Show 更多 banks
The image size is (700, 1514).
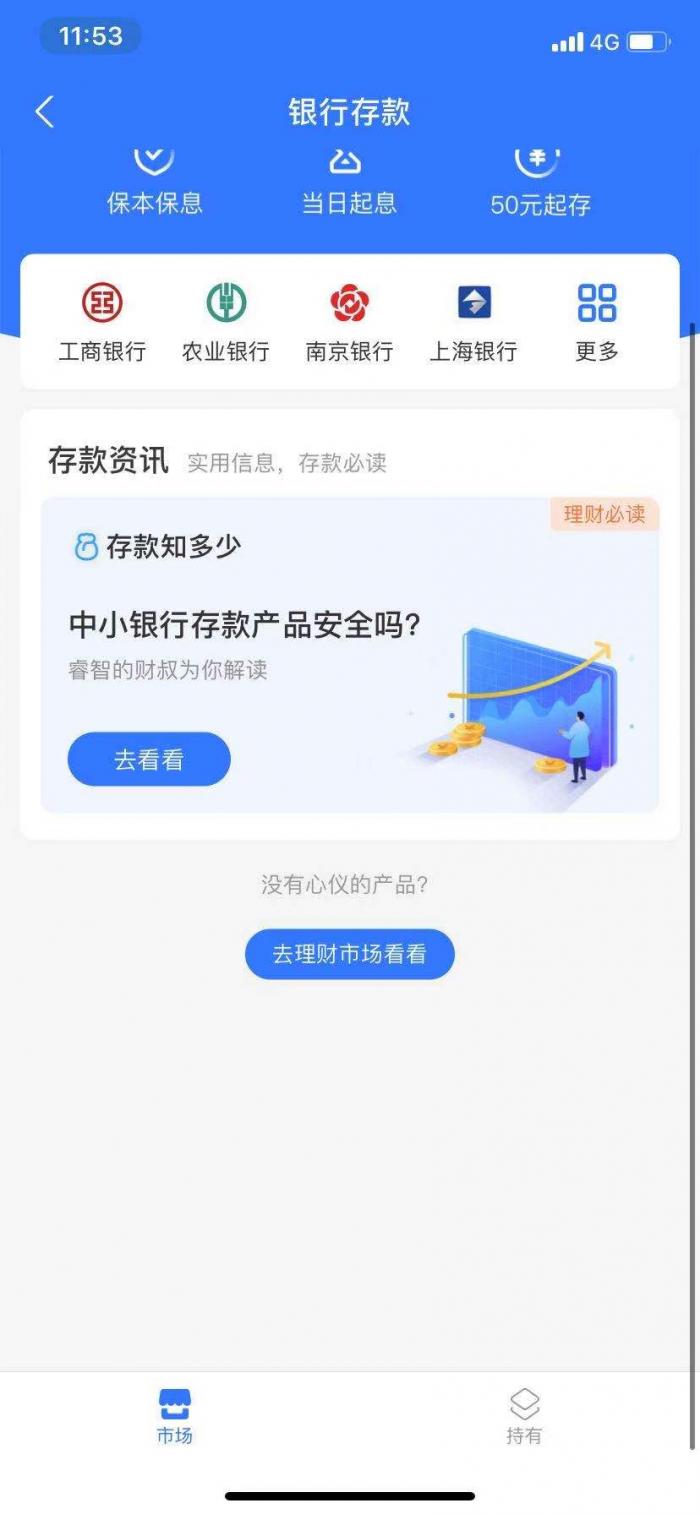click(597, 321)
